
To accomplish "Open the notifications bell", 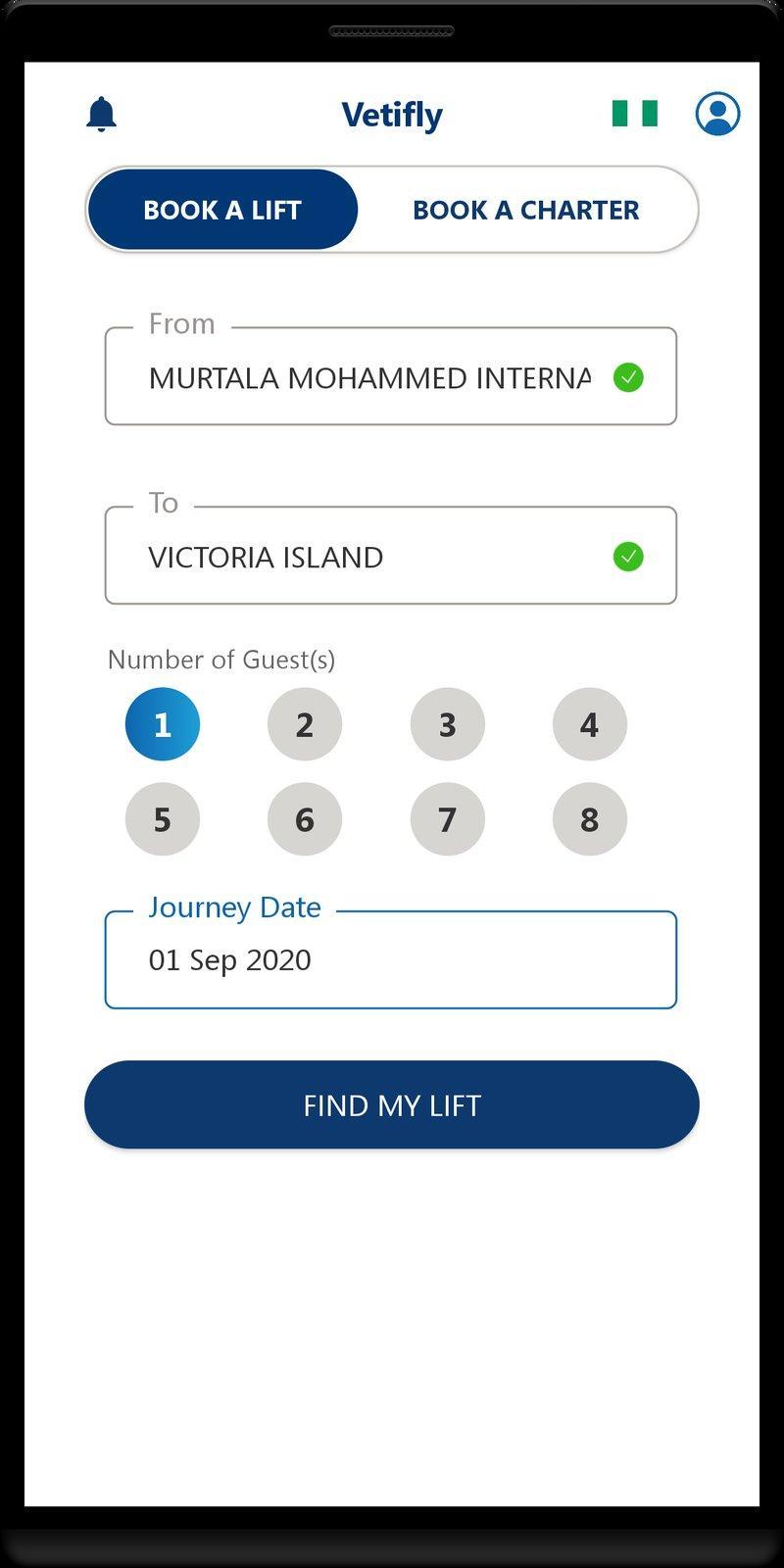I will [101, 114].
